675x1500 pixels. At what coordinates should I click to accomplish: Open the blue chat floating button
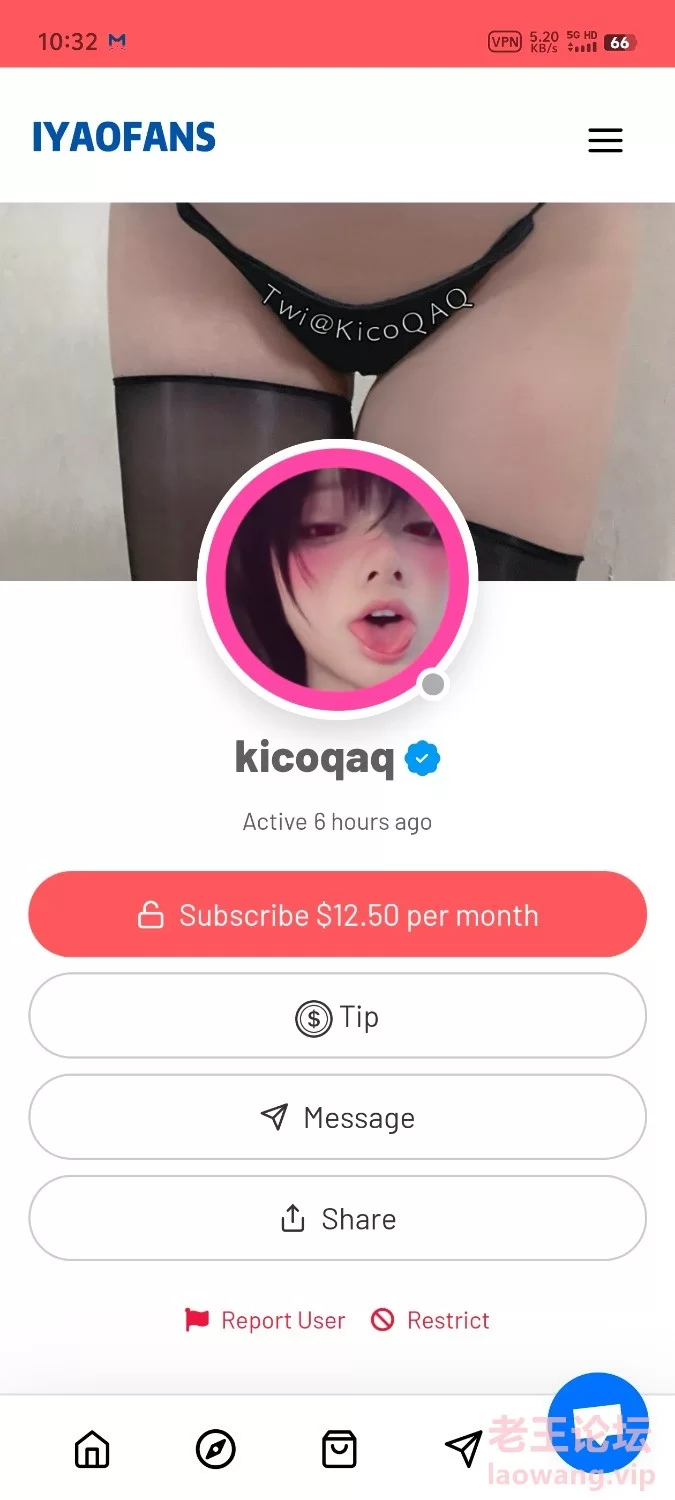(x=598, y=1422)
